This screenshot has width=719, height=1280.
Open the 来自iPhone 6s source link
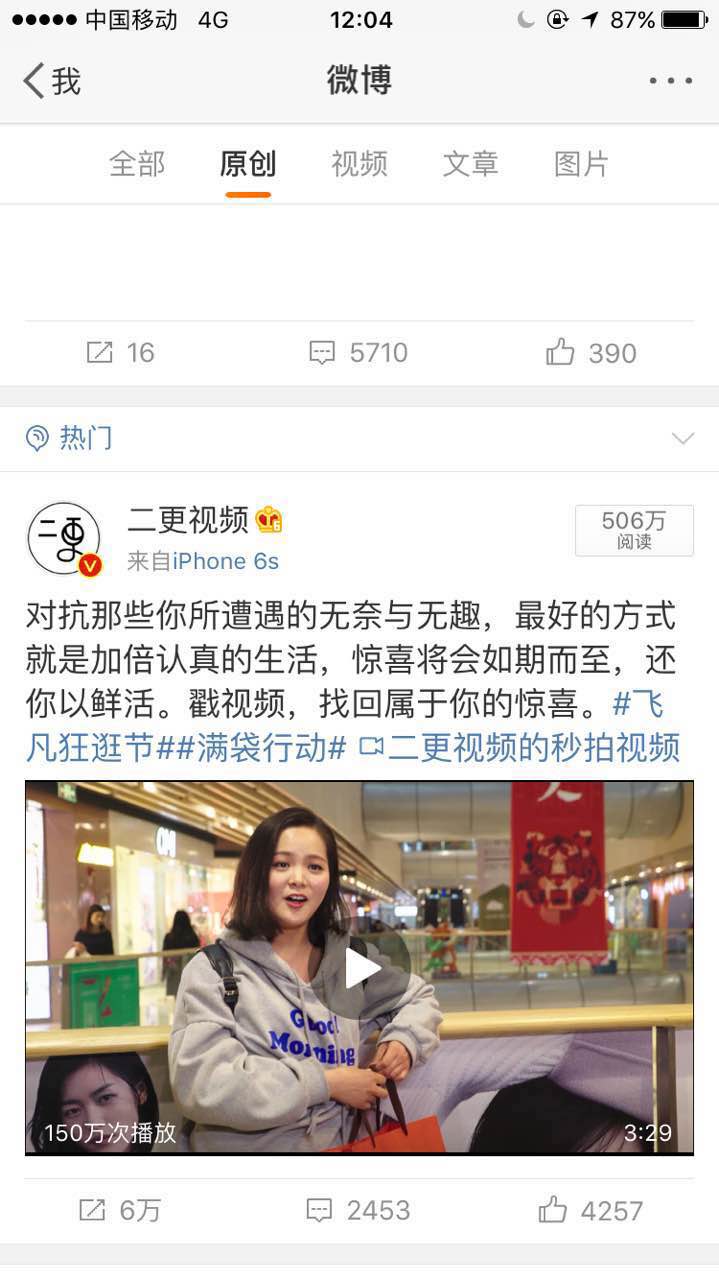(225, 562)
